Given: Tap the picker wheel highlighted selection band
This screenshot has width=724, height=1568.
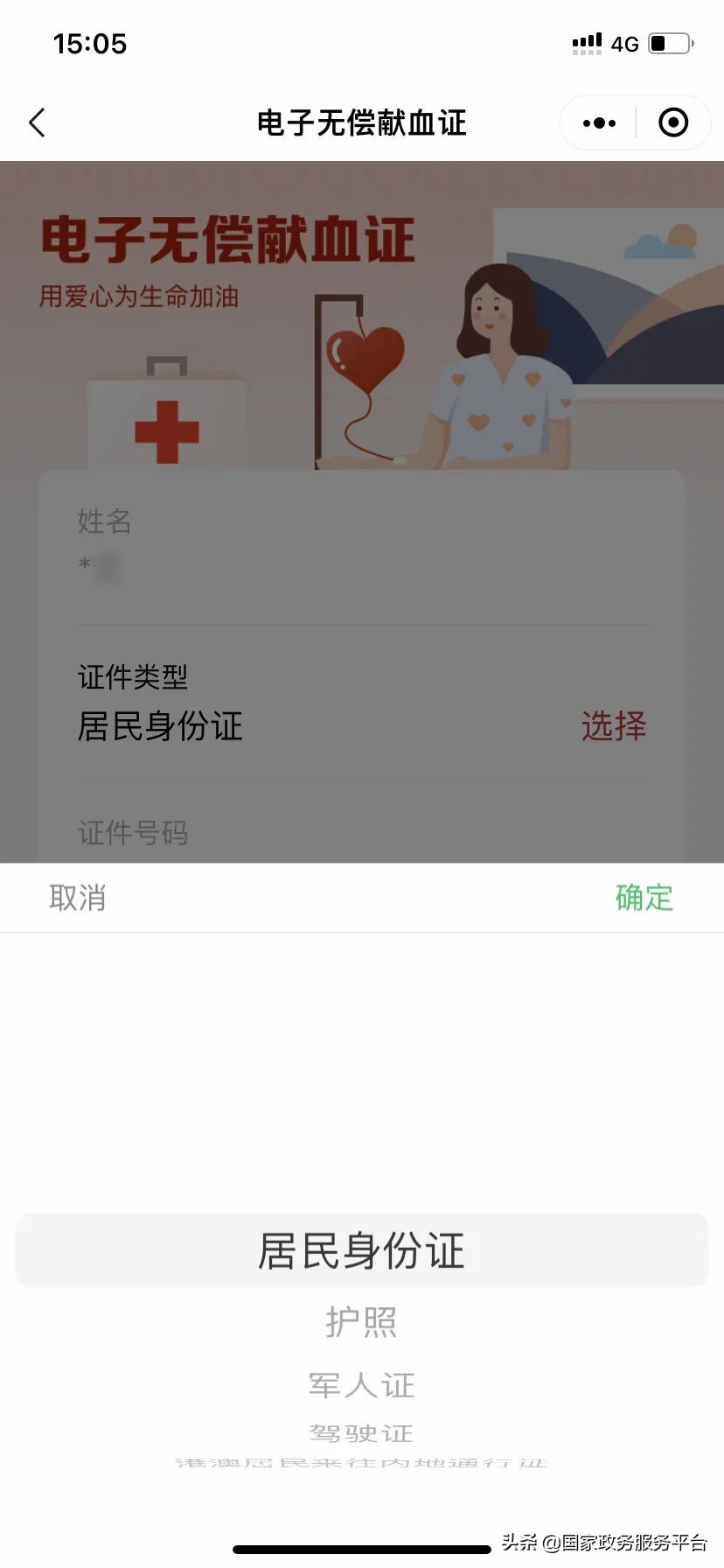Looking at the screenshot, I should point(361,1251).
